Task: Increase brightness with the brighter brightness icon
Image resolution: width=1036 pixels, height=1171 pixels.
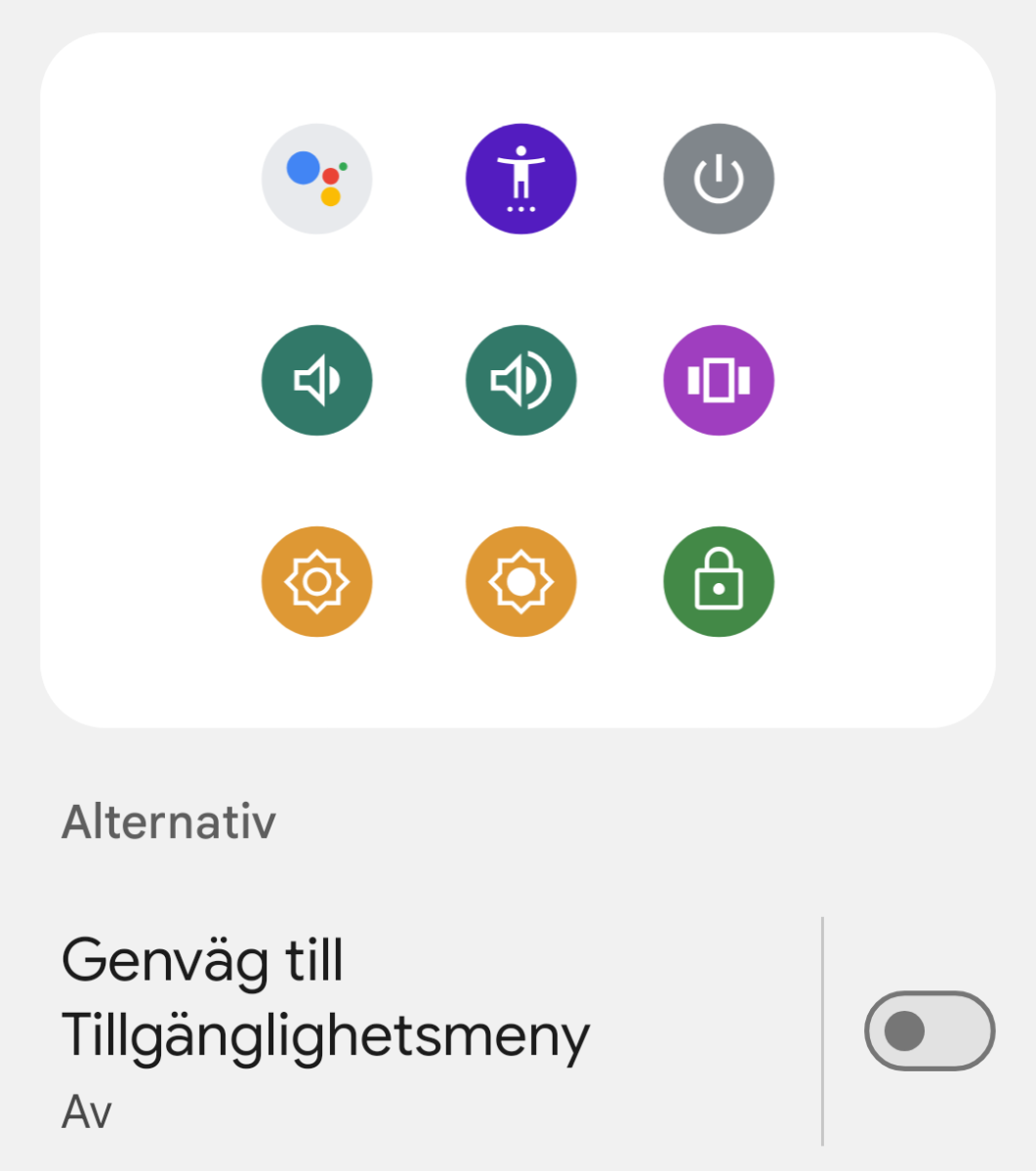Action: tap(521, 581)
